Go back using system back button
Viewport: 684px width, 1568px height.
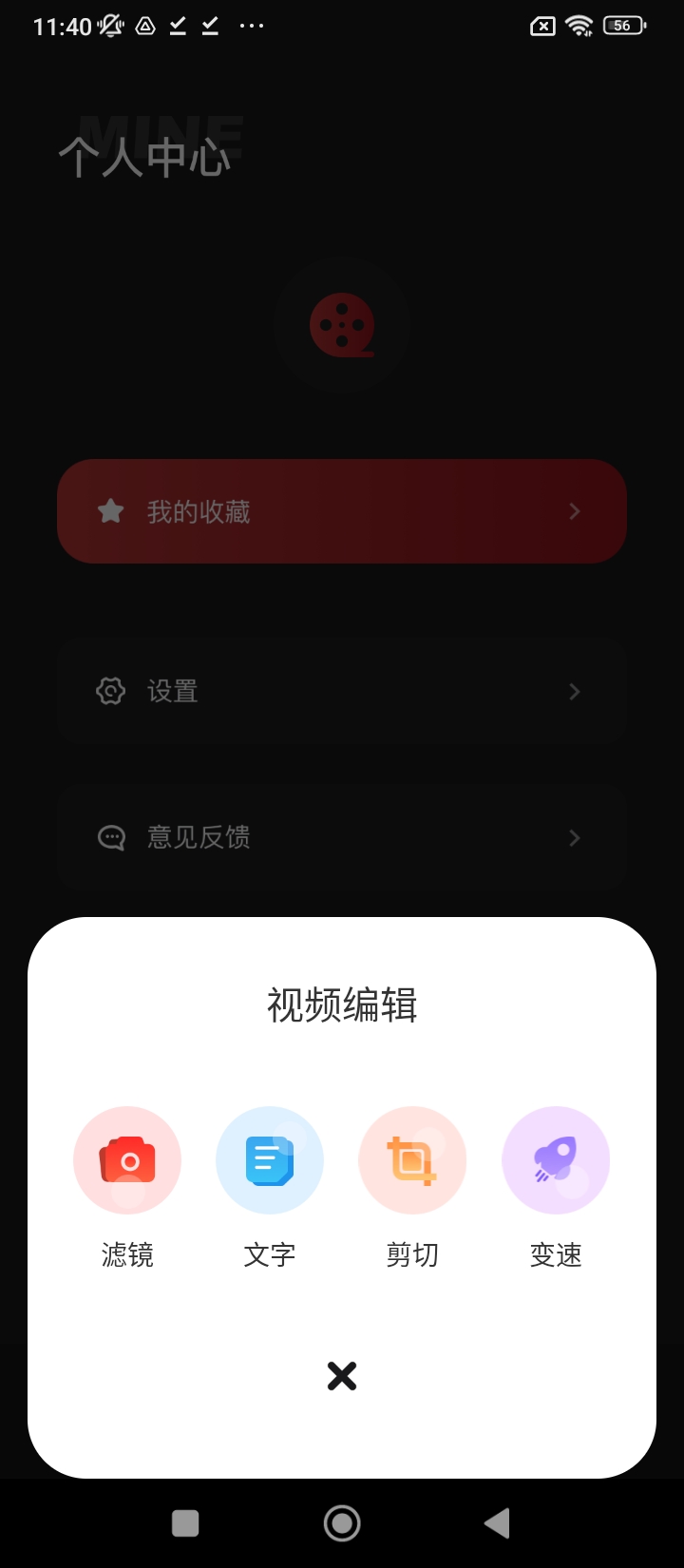pyautogui.click(x=497, y=1523)
